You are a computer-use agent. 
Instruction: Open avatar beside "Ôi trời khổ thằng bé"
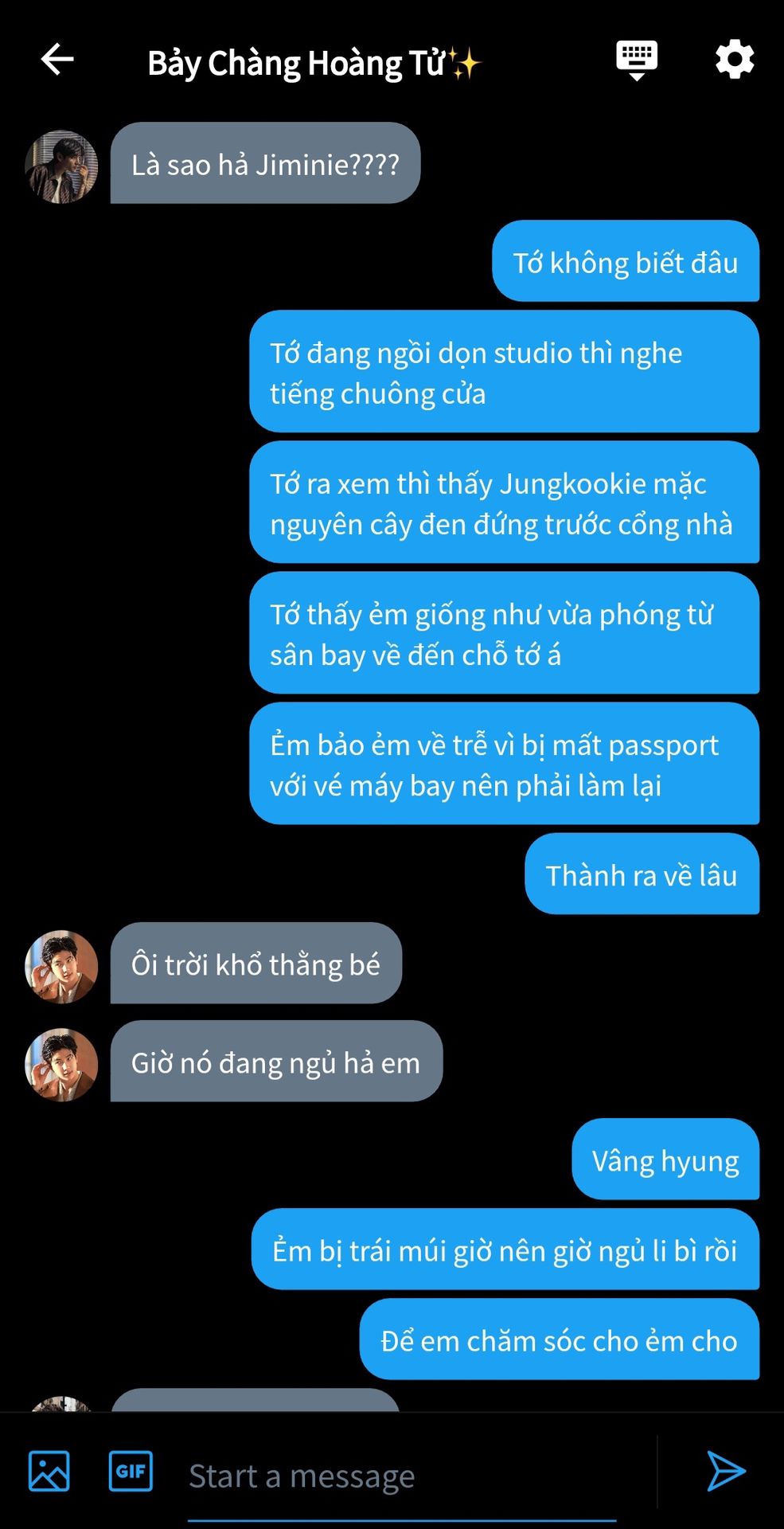pyautogui.click(x=61, y=966)
